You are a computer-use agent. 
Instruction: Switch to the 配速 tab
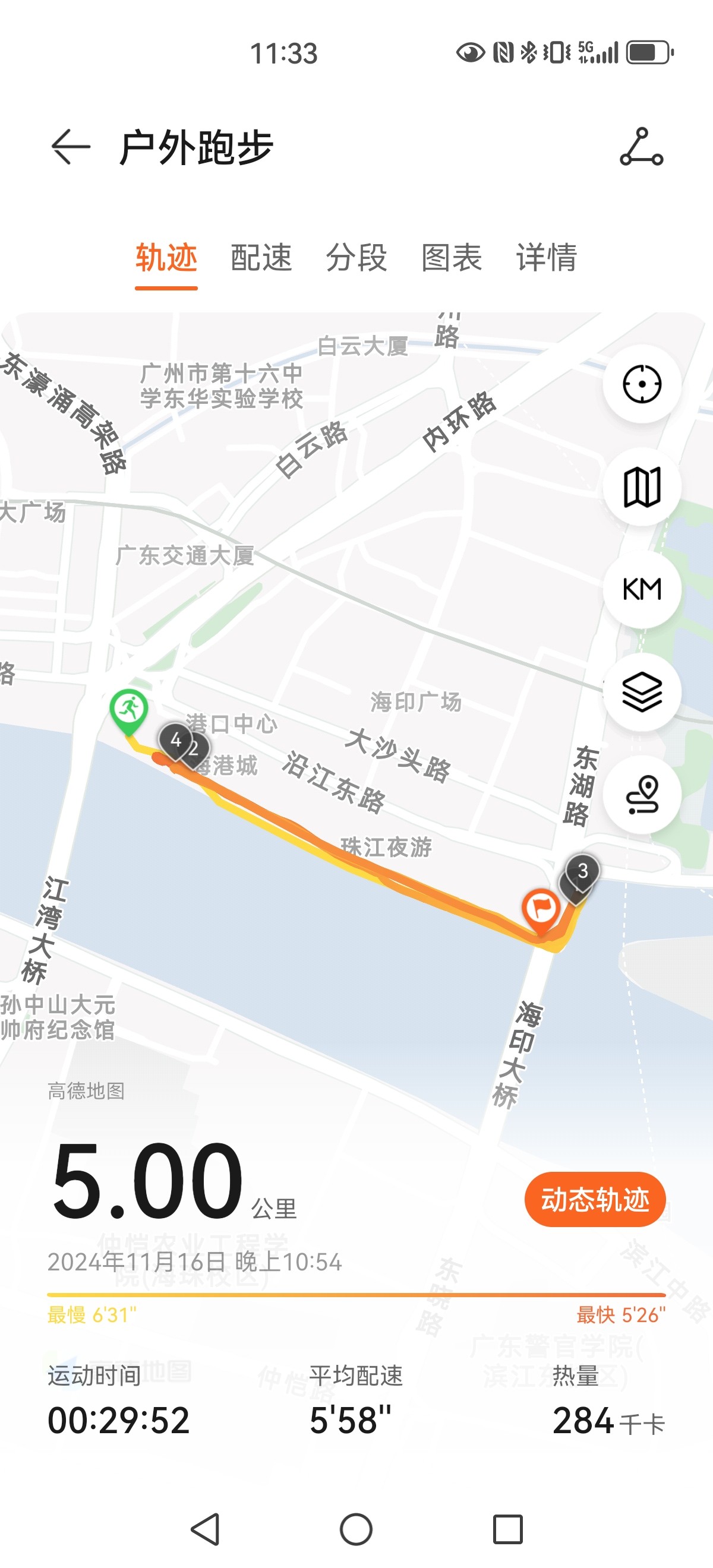click(261, 258)
